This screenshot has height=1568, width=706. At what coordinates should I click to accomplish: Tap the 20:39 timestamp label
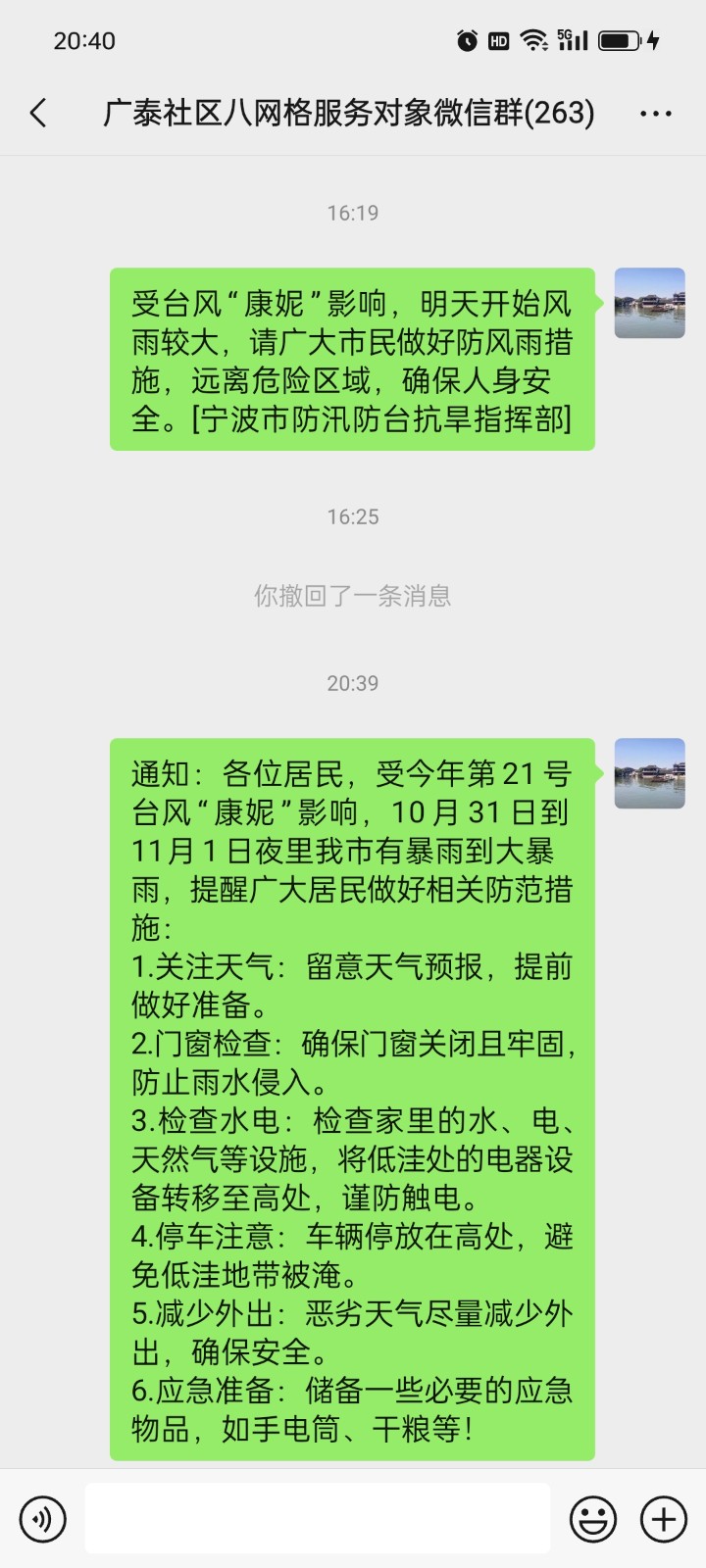(352, 683)
